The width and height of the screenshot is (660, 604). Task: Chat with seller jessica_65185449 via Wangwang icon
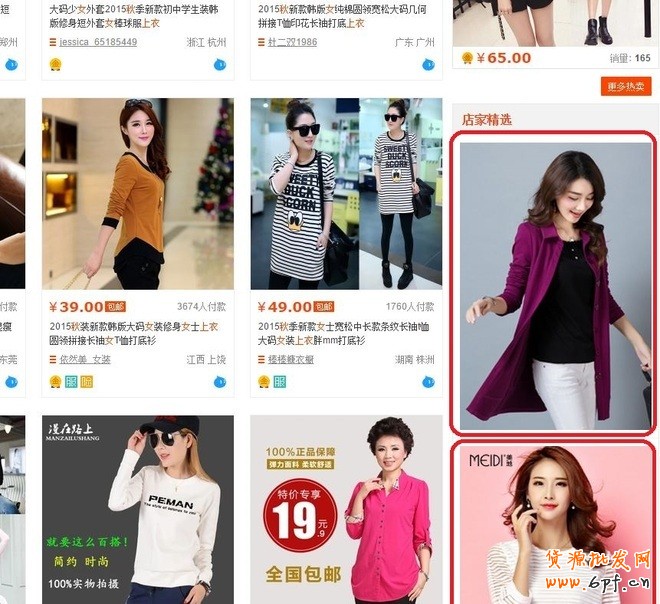tap(219, 65)
